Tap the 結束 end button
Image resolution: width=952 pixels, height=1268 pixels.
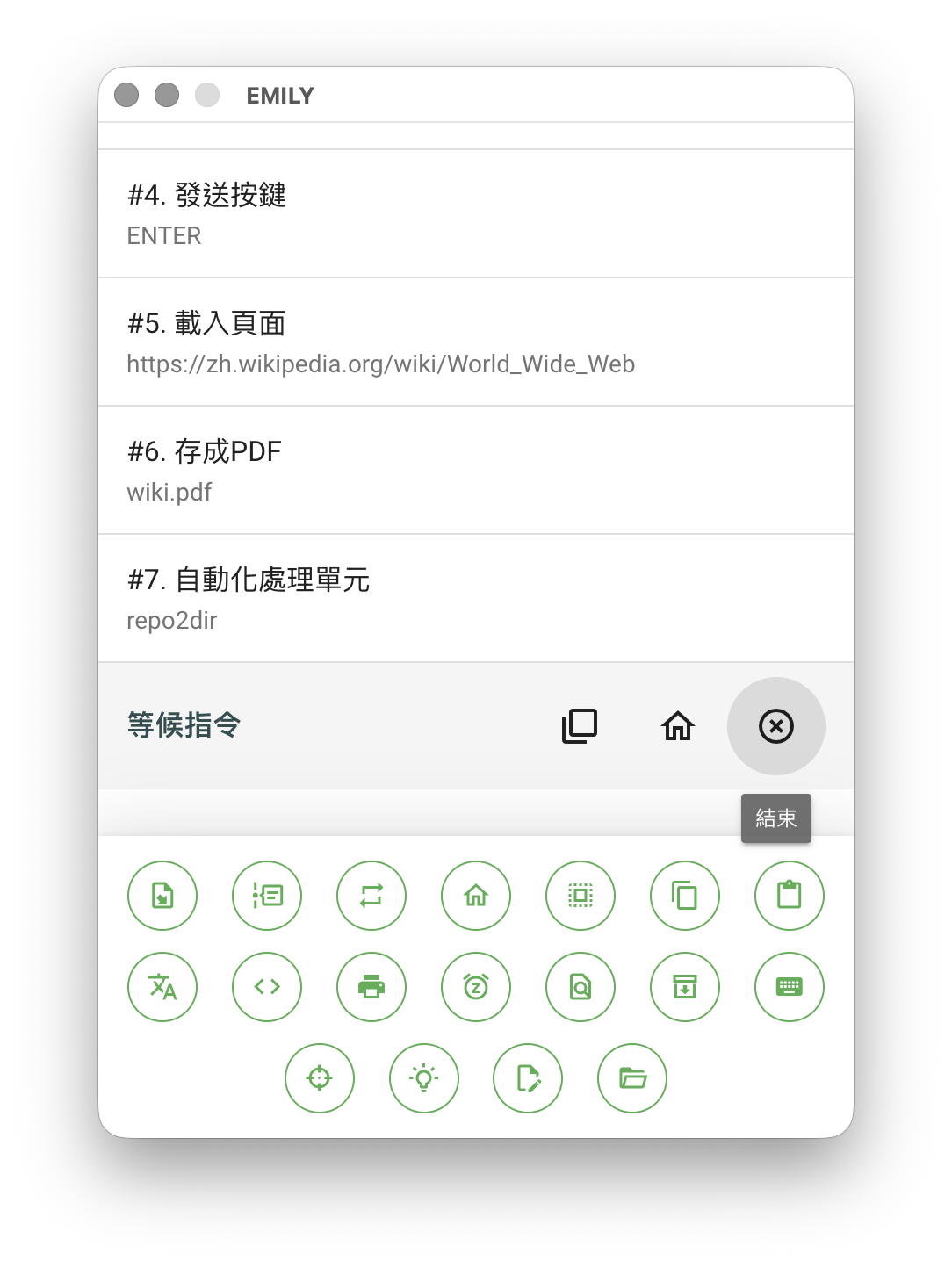coord(775,726)
